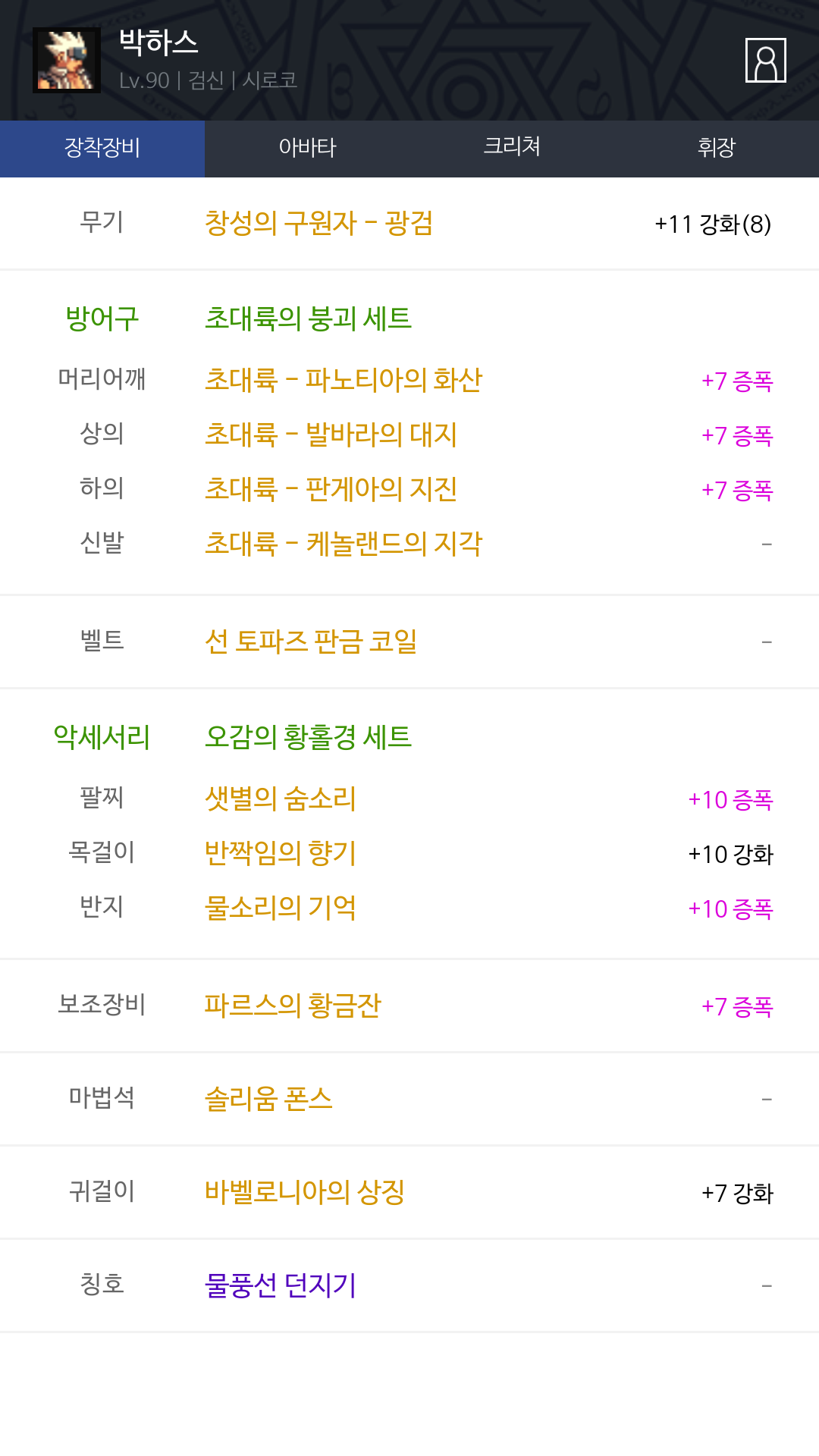The width and height of the screenshot is (819, 1456).
Task: Open the 초대륙의 붕괴 세트 set details
Action: tap(308, 318)
